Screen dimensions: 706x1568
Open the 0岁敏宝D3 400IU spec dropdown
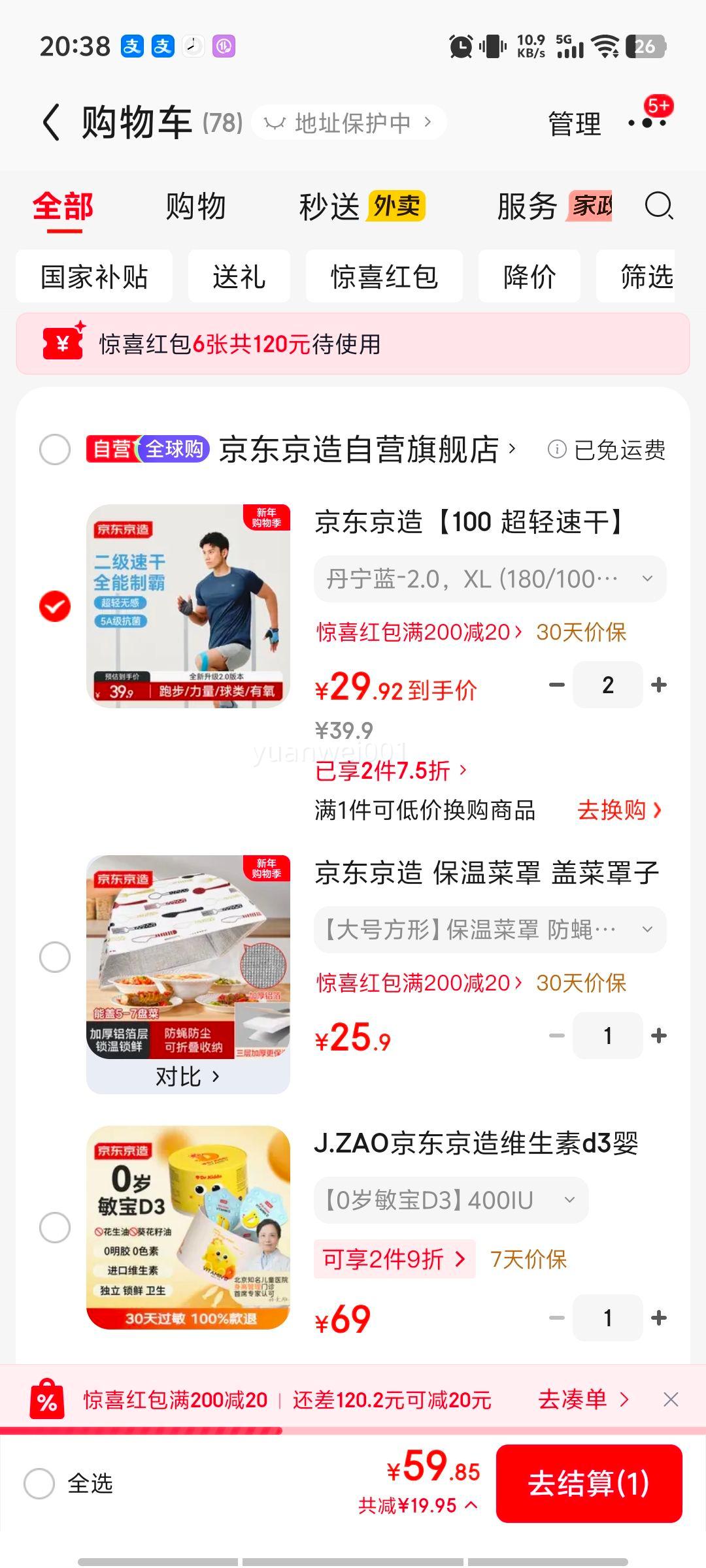point(451,1199)
